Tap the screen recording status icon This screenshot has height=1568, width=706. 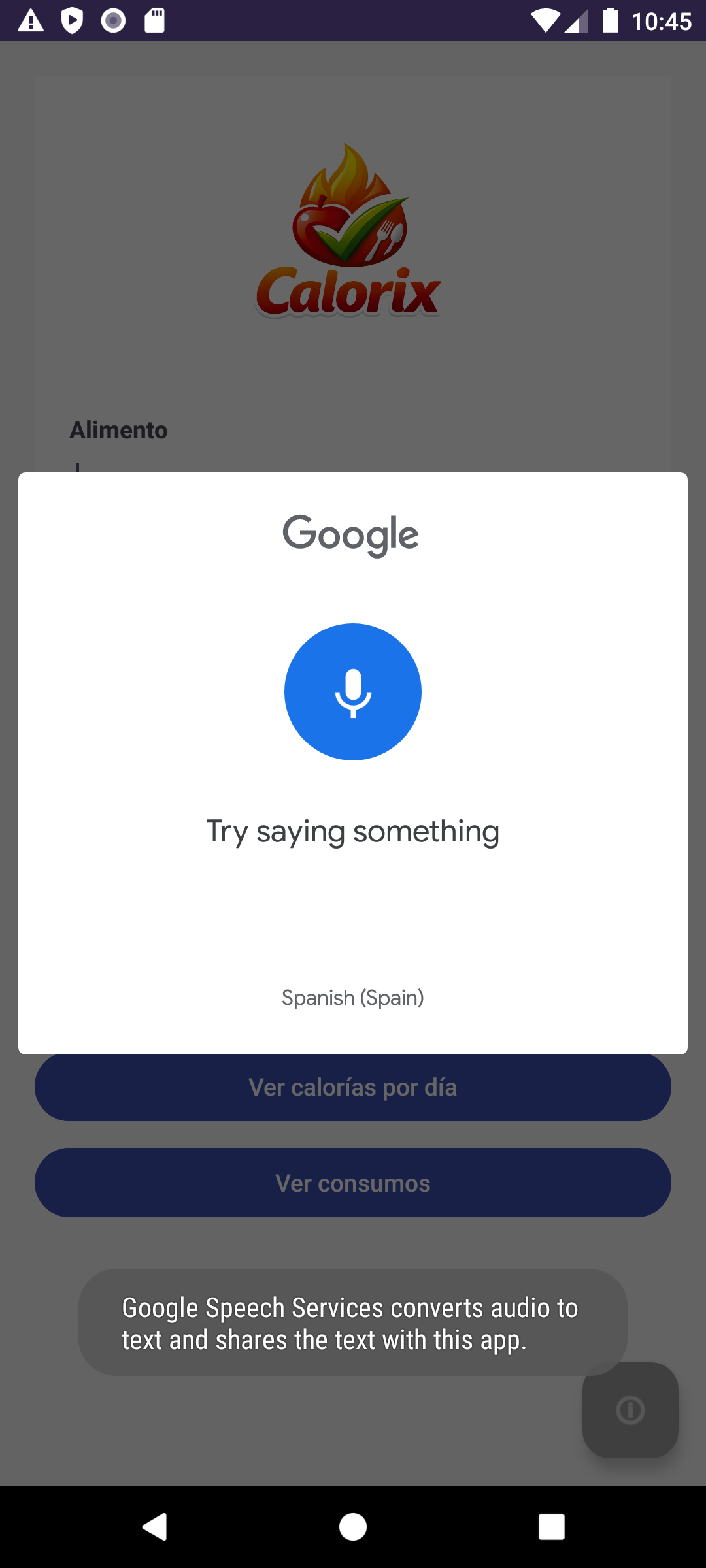(x=112, y=20)
